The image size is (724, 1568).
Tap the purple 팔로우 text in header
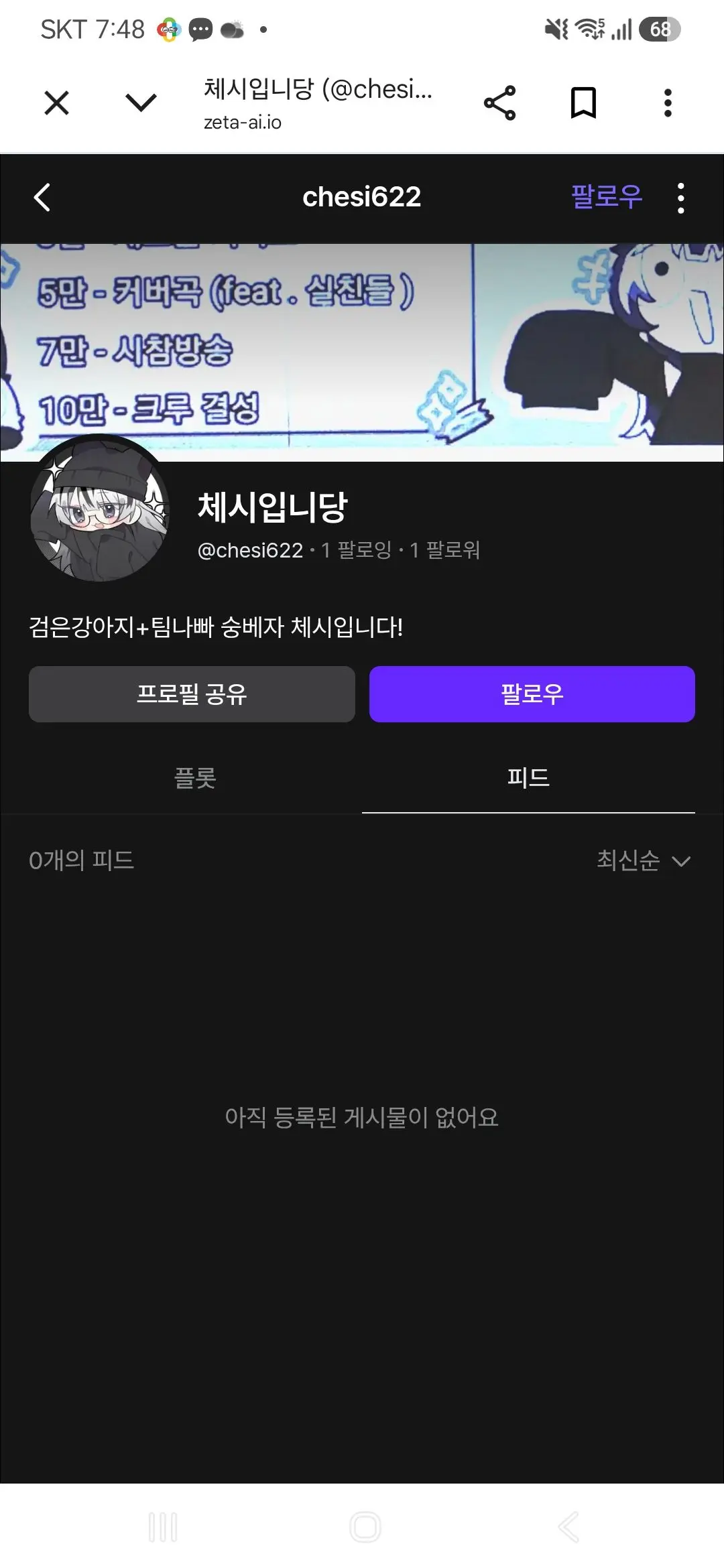pyautogui.click(x=607, y=197)
